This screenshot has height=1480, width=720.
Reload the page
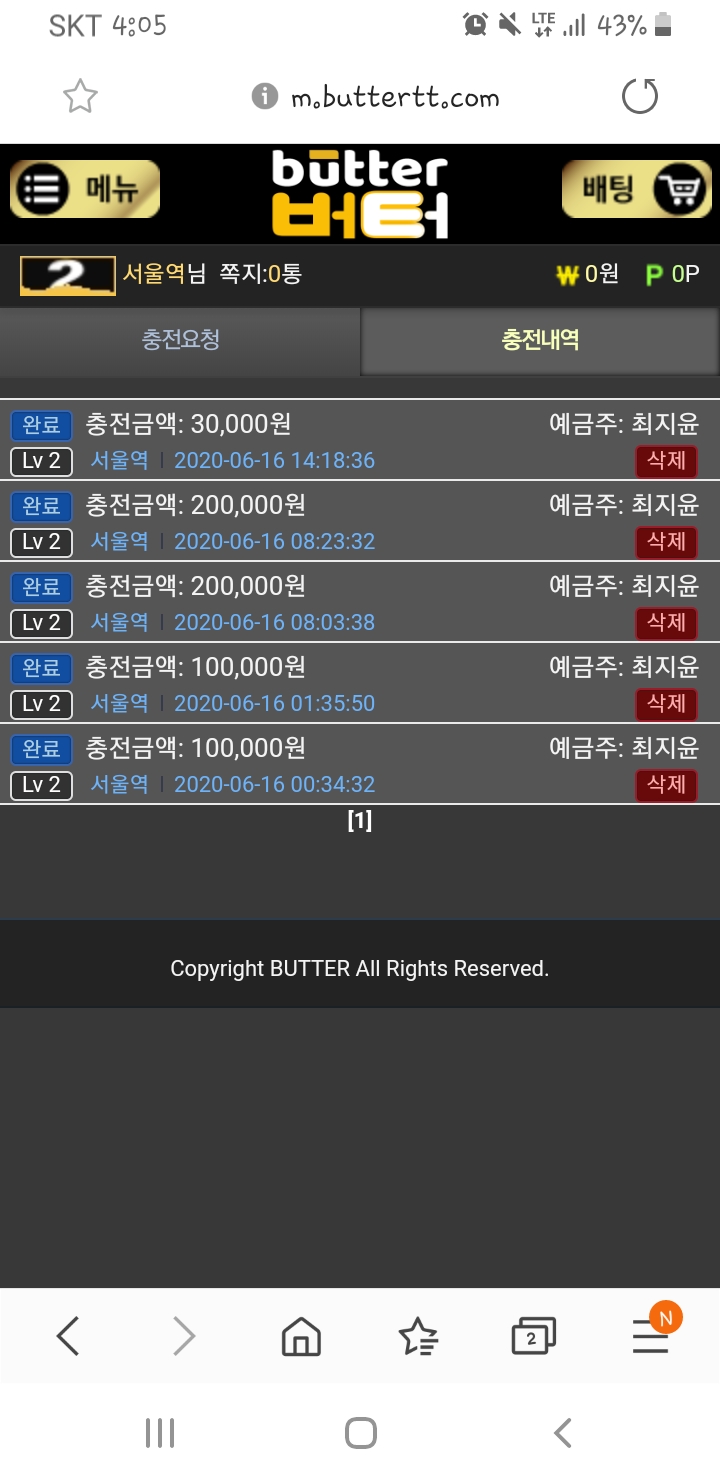(640, 97)
